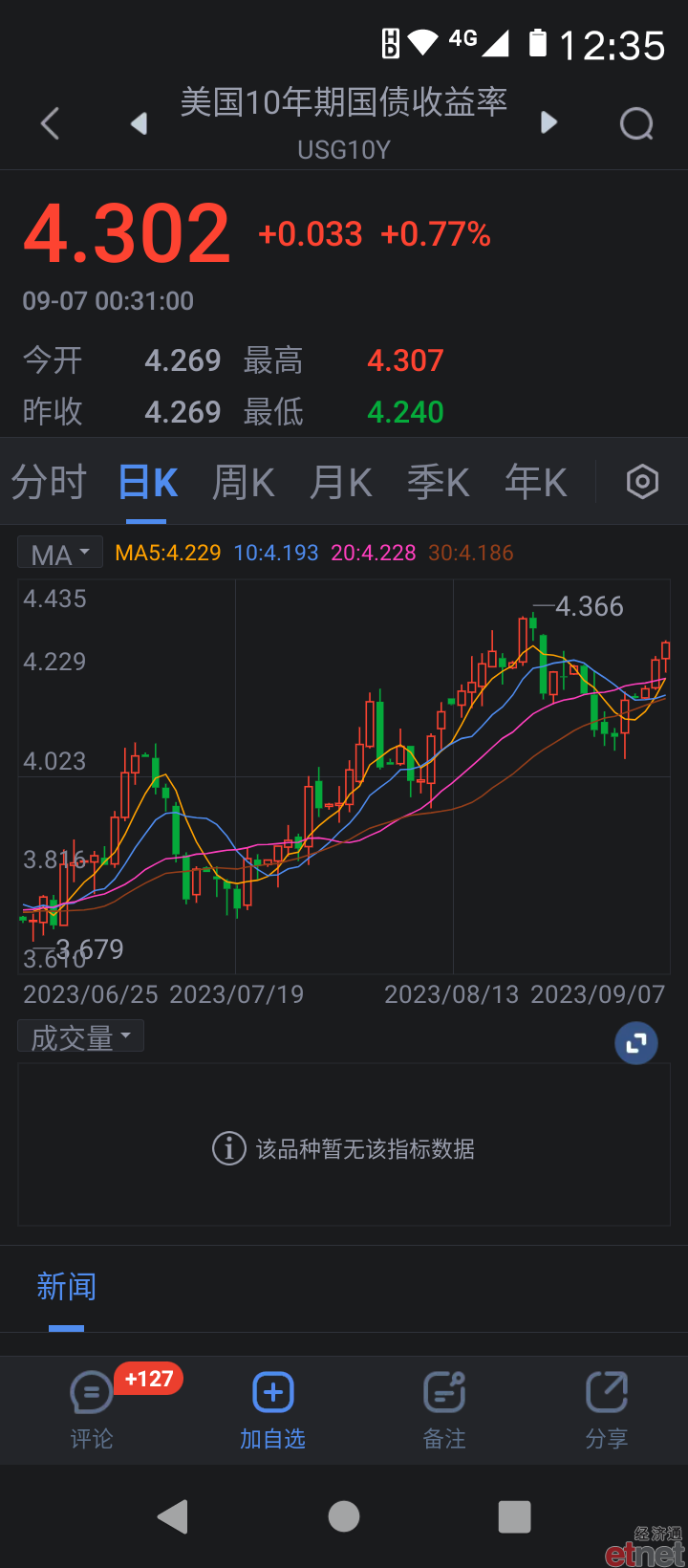Viewport: 688px width, 1568px height.
Task: Open the search icon in header
Action: point(636,123)
